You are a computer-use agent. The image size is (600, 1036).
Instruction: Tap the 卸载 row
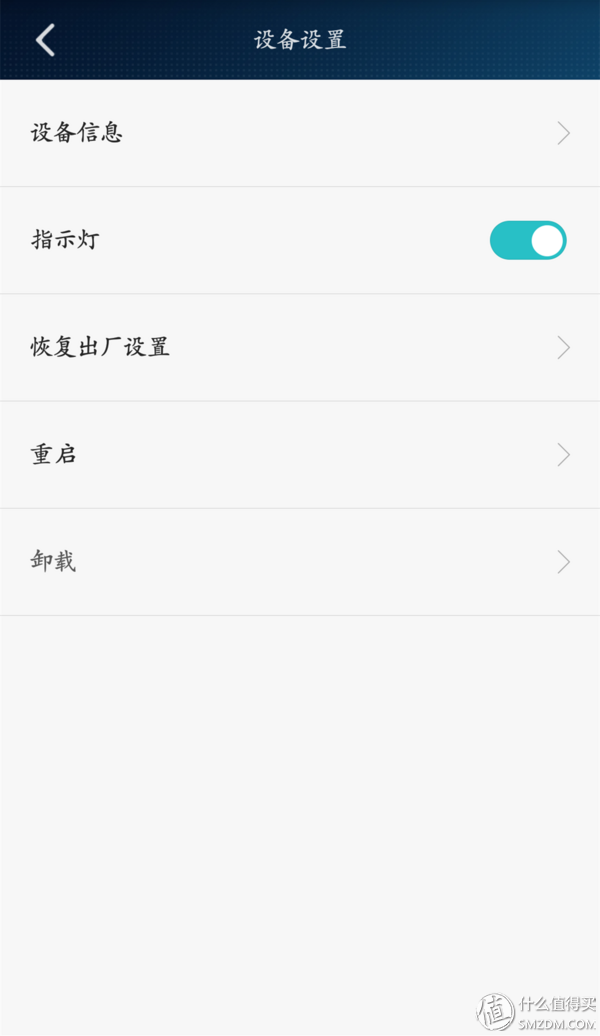300,562
